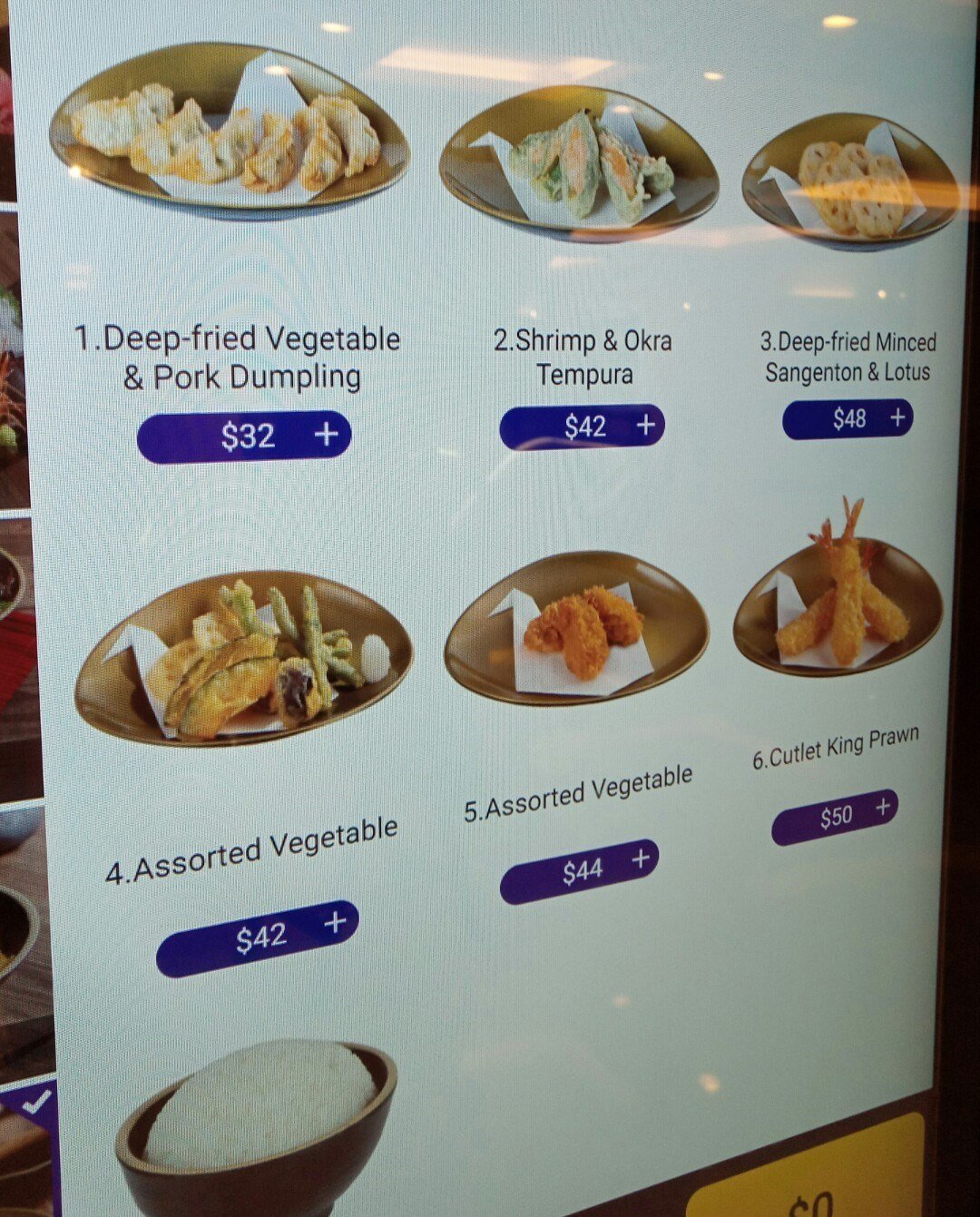
Task: Add item 5 Assorted Vegetable for $44
Action: 579,869
